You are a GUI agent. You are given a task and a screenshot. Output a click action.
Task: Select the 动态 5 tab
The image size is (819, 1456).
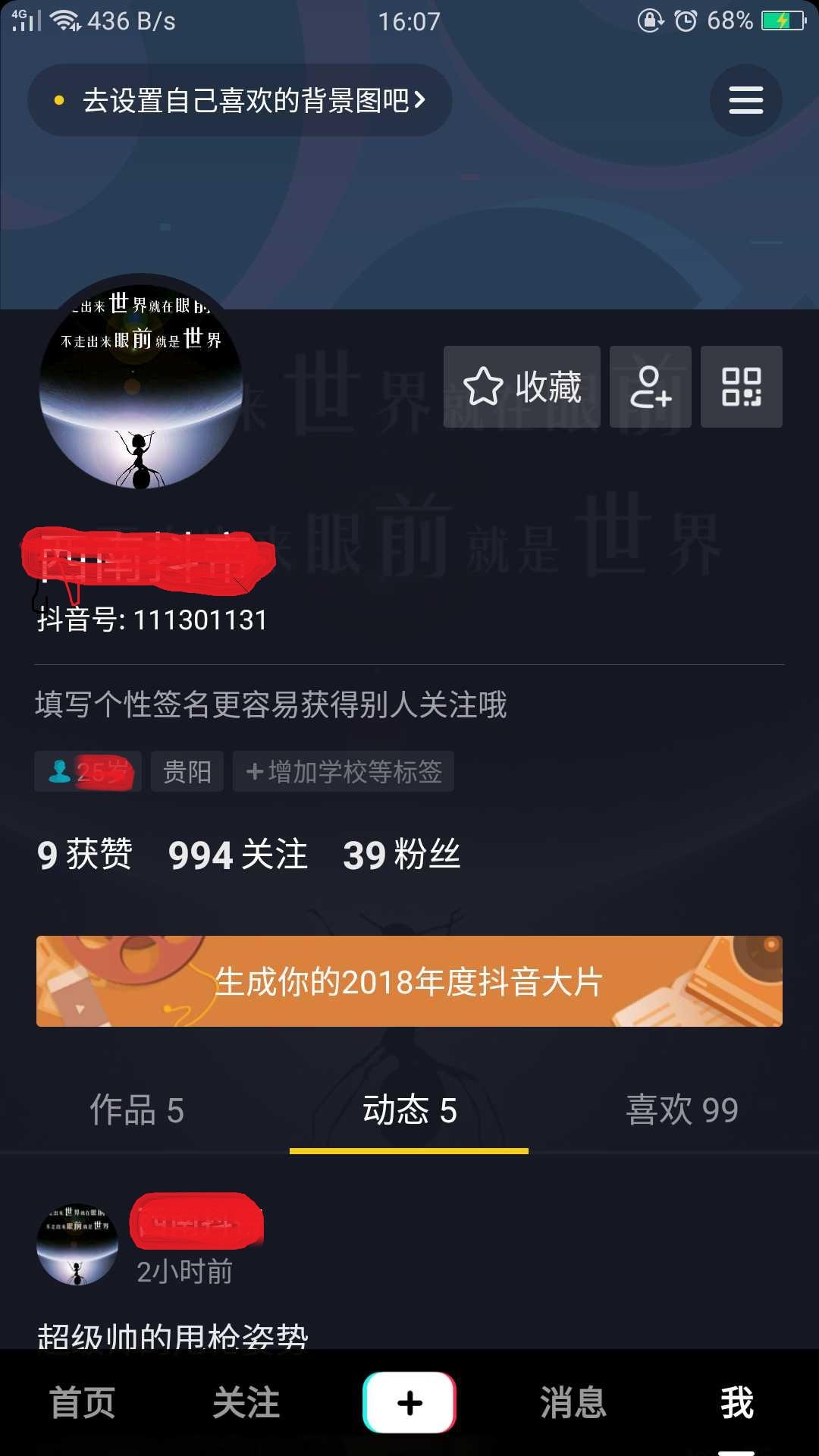click(409, 1110)
